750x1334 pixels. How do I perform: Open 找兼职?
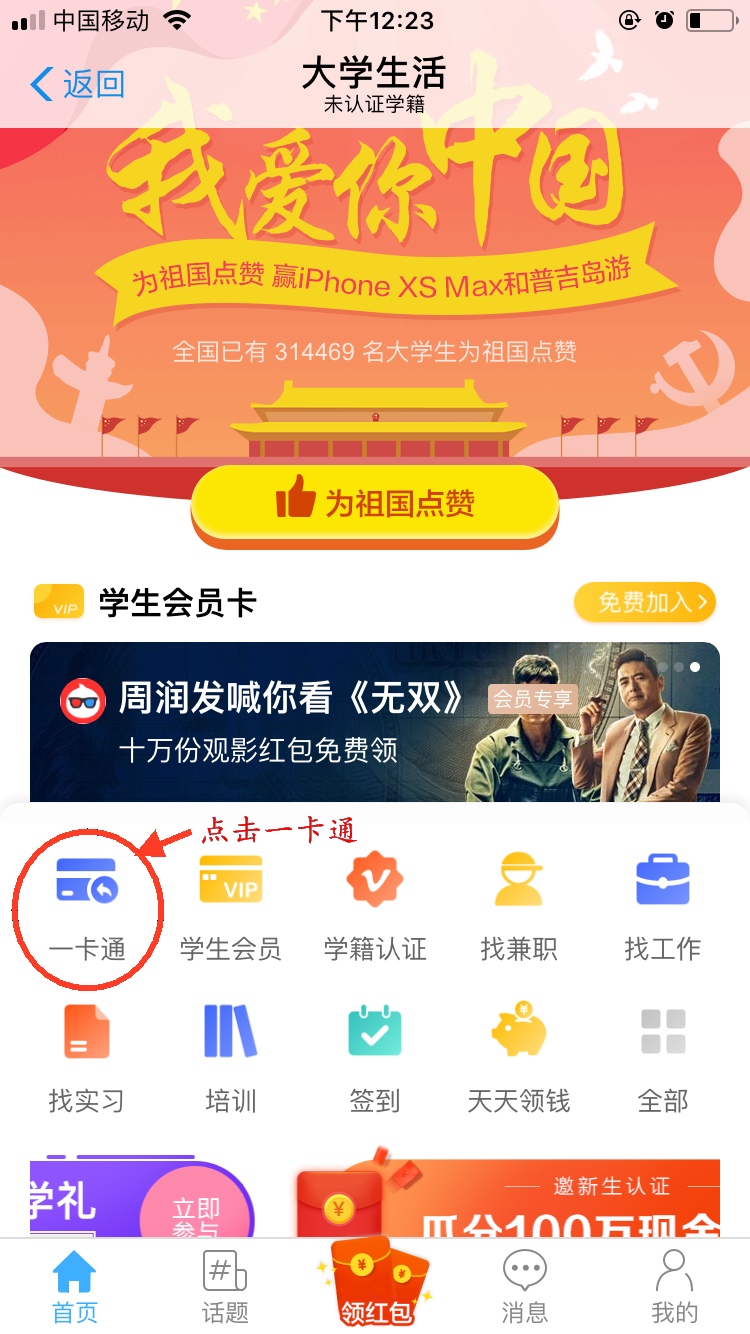pos(519,905)
